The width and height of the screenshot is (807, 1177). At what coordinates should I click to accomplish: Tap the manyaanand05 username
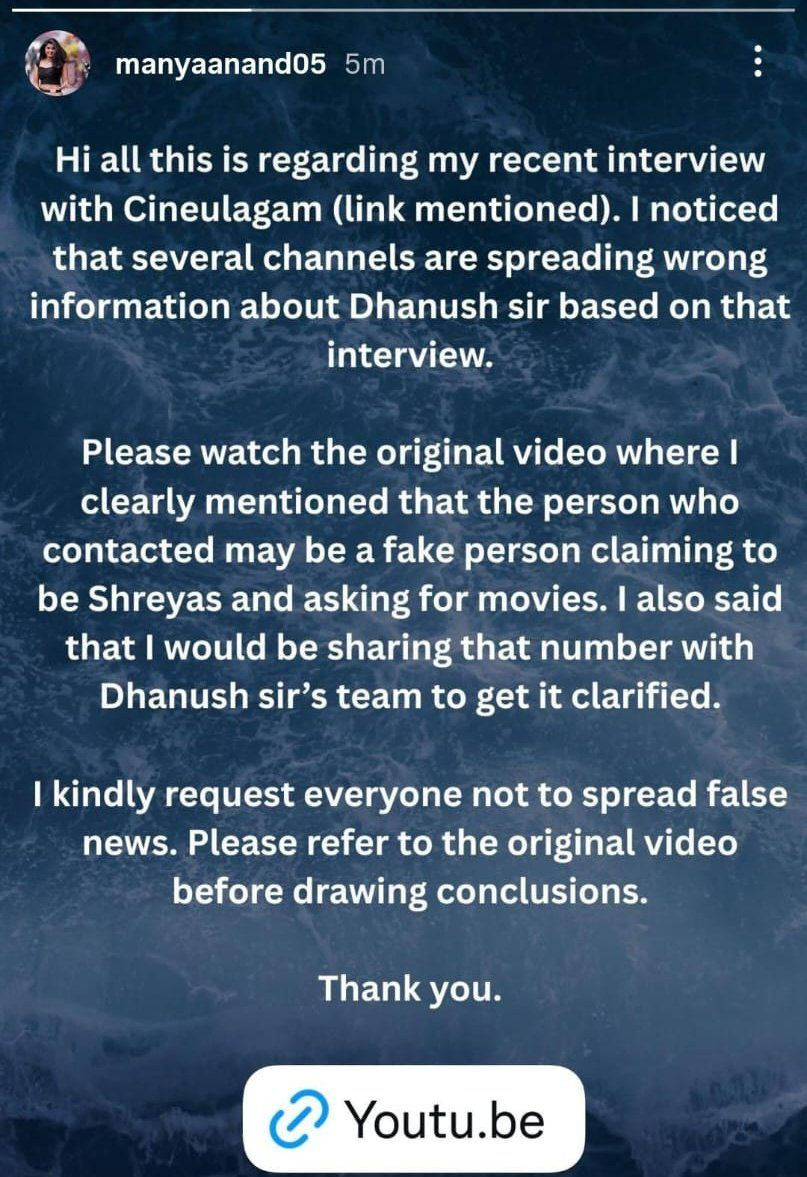221,64
